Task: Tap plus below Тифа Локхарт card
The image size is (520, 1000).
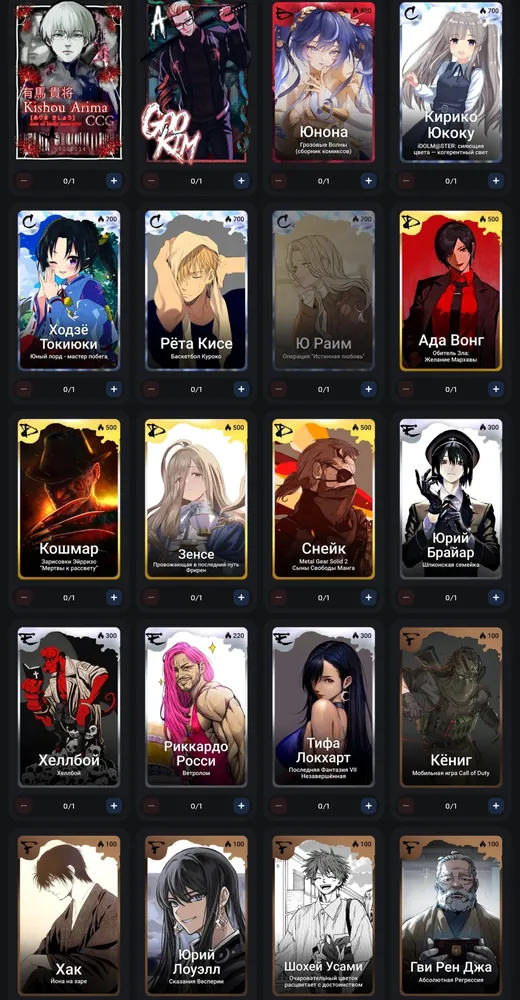Action: 368,806
